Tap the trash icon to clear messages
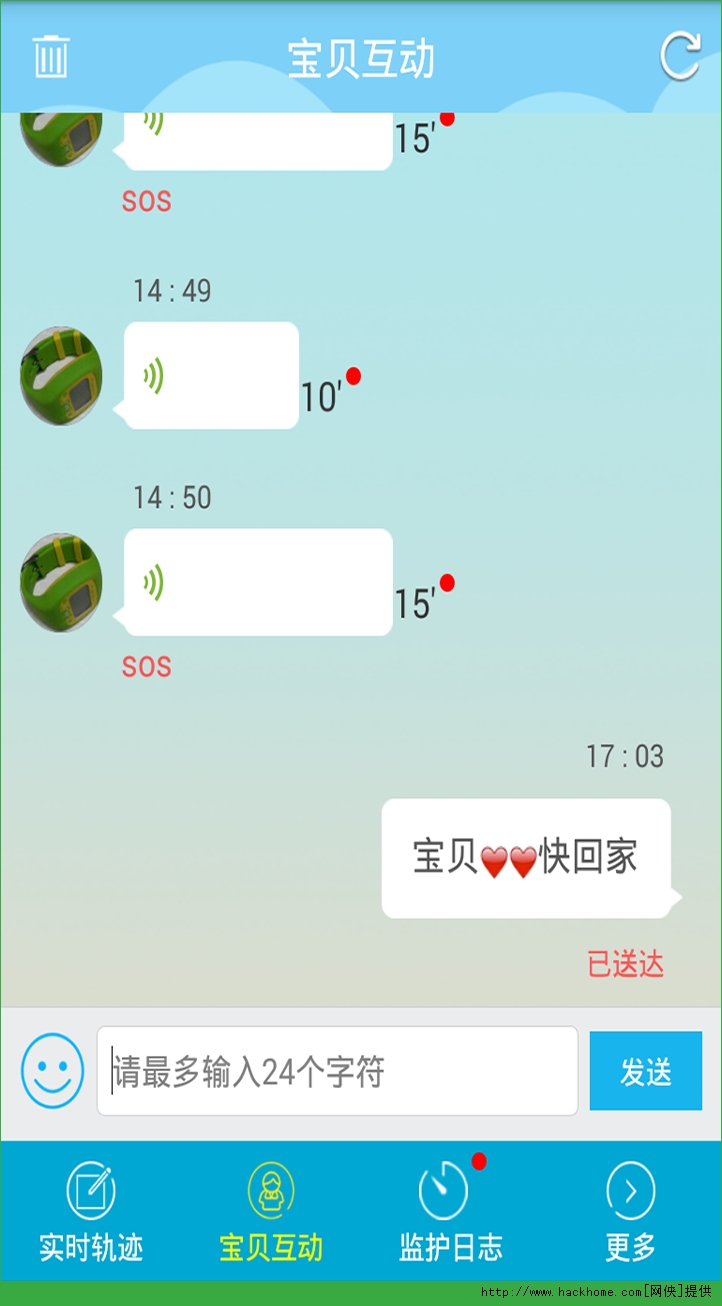The height and width of the screenshot is (1306, 722). click(x=51, y=56)
